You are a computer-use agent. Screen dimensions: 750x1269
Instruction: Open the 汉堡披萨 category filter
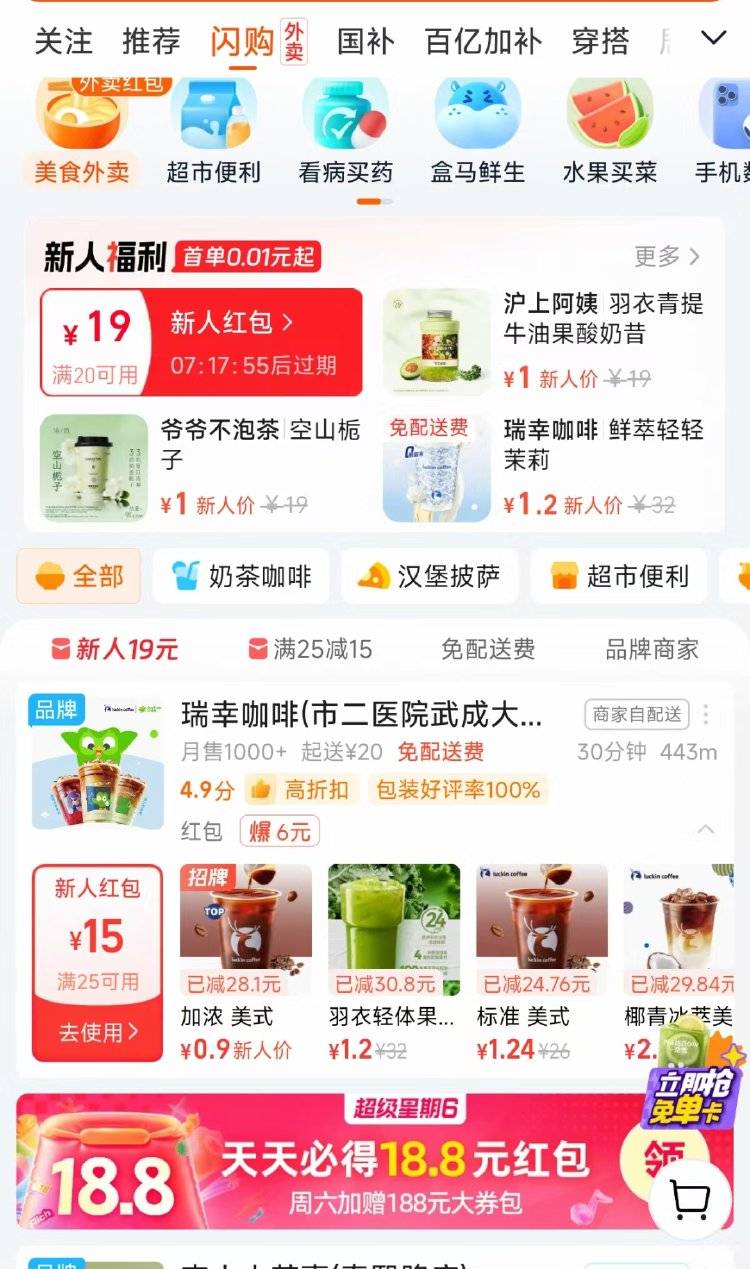coord(430,576)
